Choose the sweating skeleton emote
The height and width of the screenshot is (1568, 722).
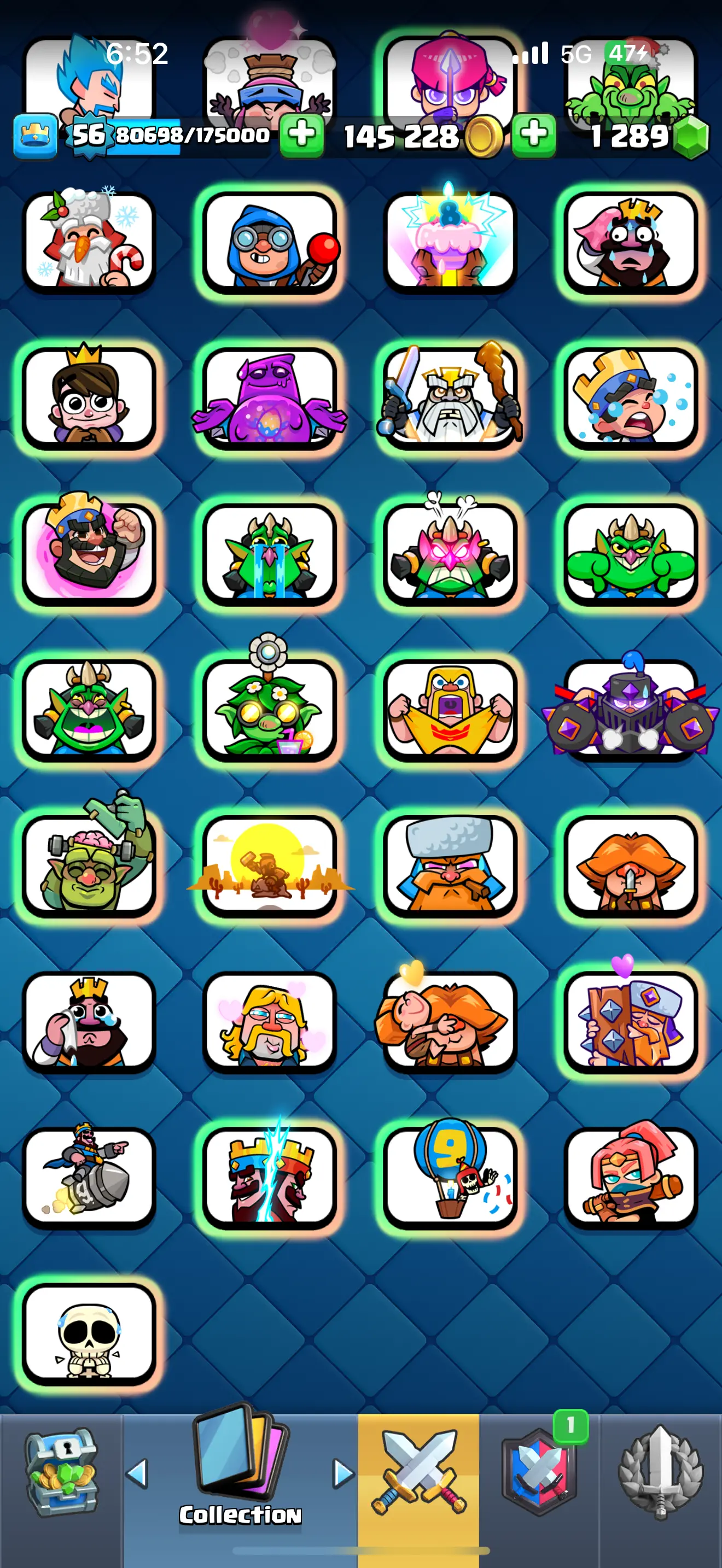90,1333
